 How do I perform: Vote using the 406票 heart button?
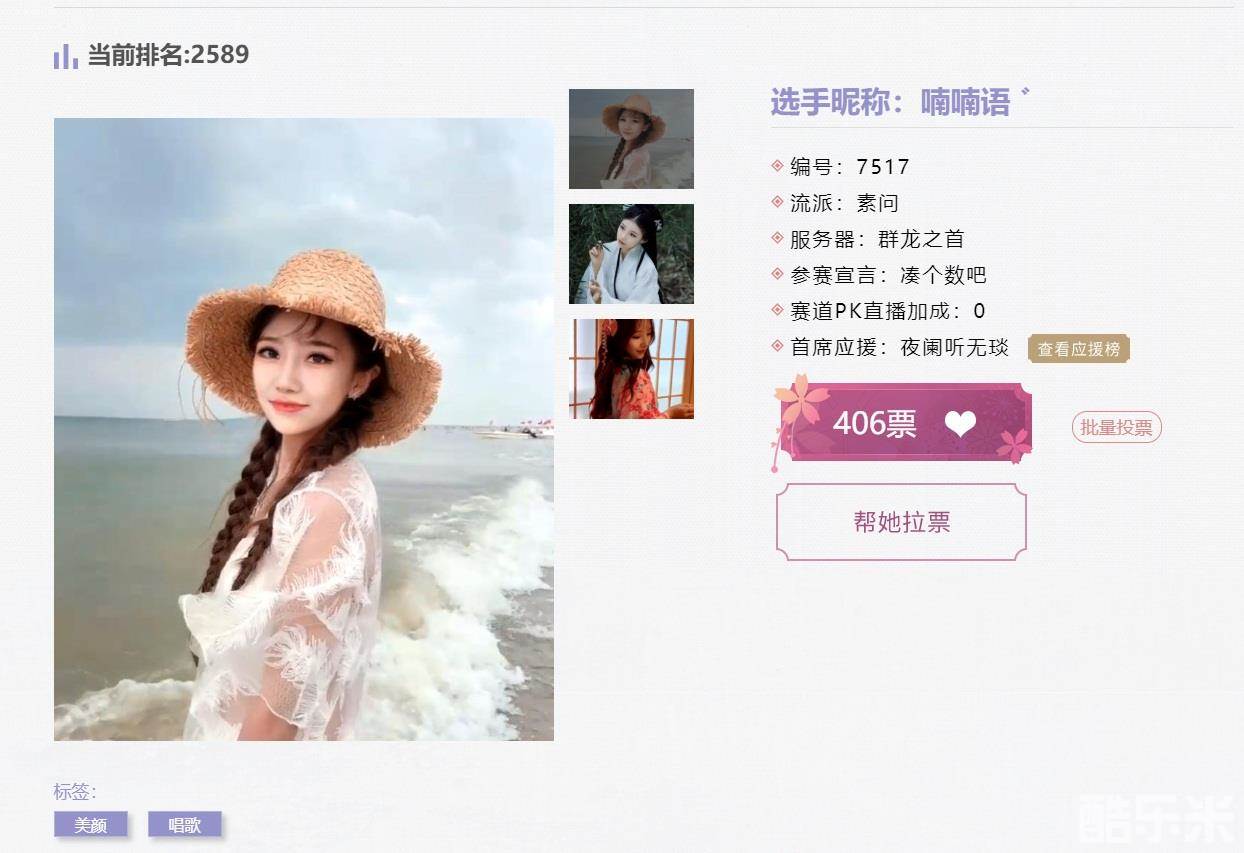[904, 423]
